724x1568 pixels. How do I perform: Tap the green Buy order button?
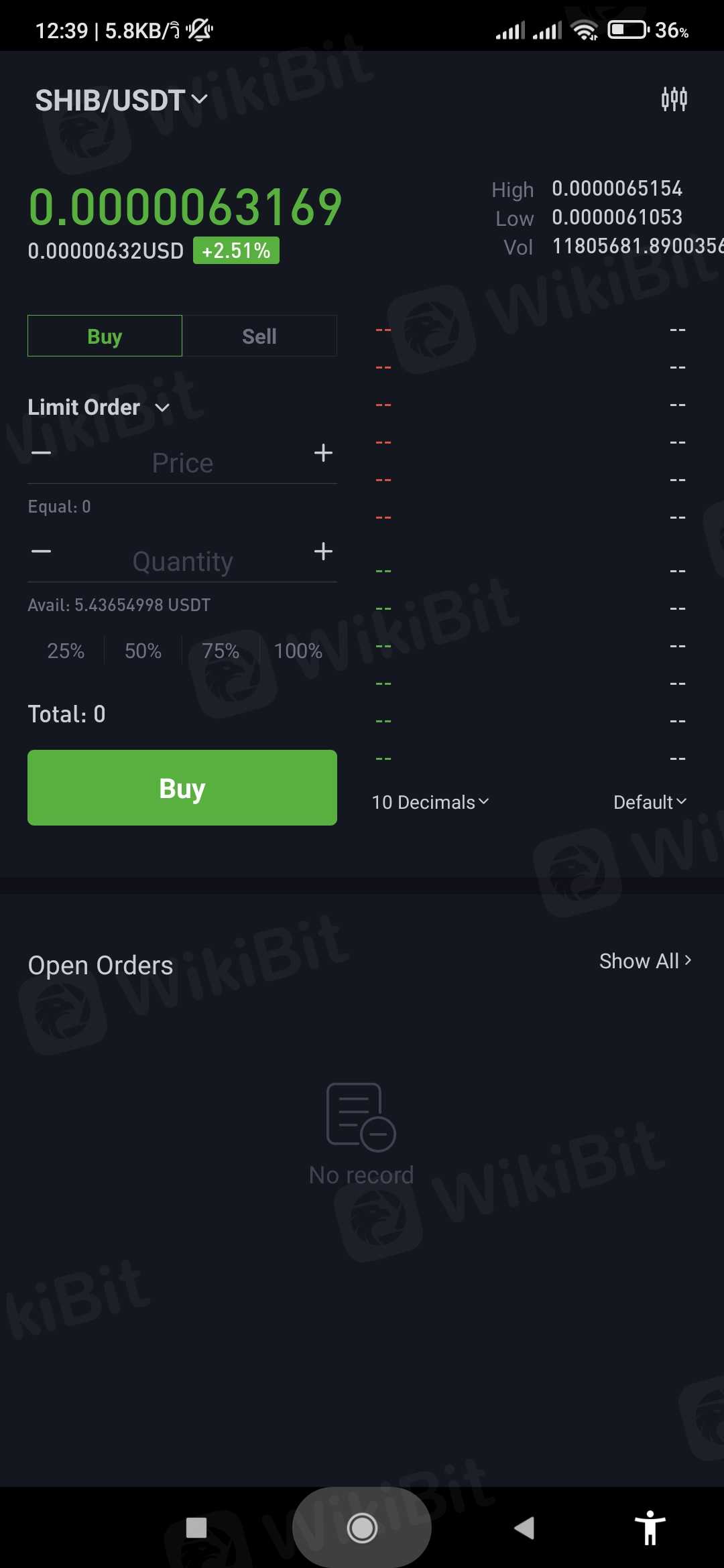[x=182, y=788]
